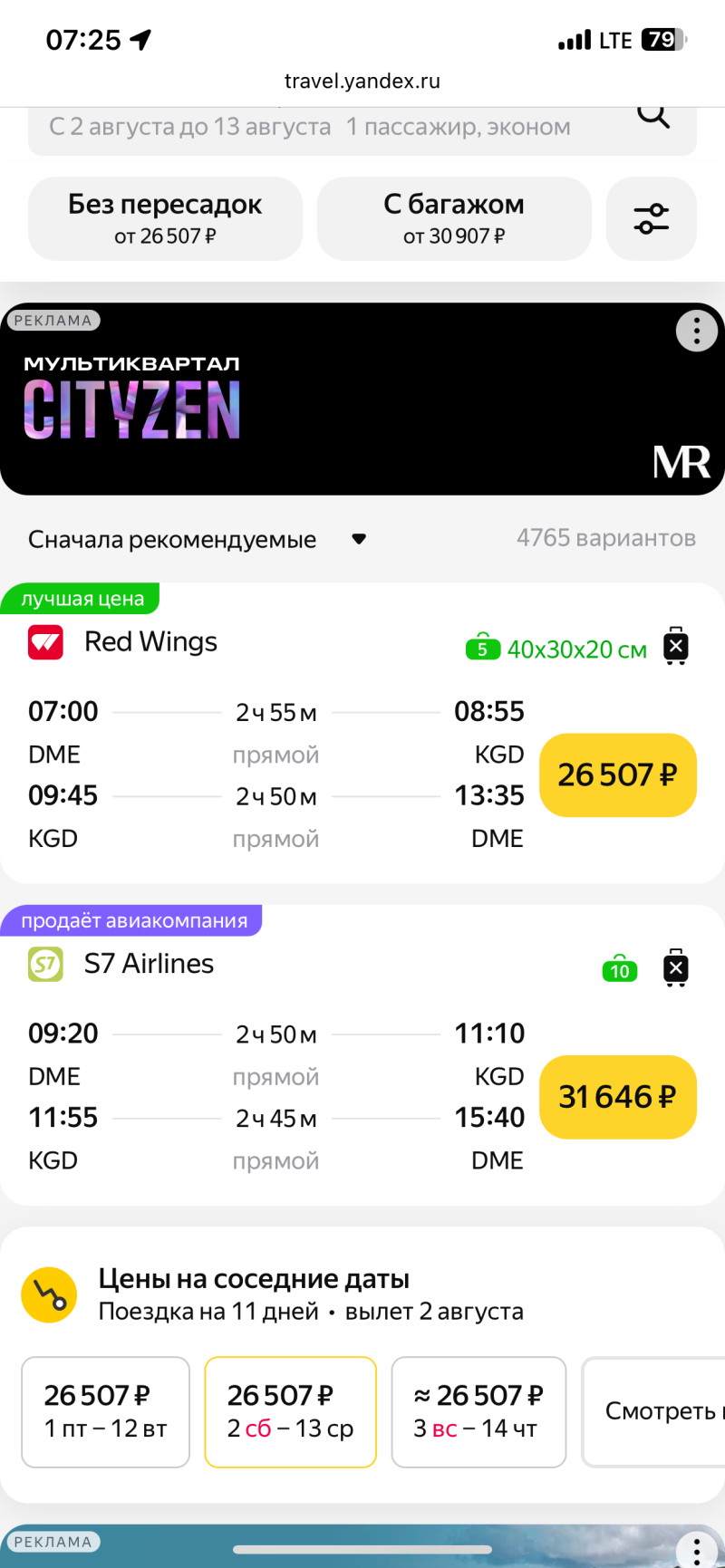Expand the Сначала рекомендуемые sort dropdown
Viewport: 725px width, 1568px height.
pyautogui.click(x=197, y=539)
